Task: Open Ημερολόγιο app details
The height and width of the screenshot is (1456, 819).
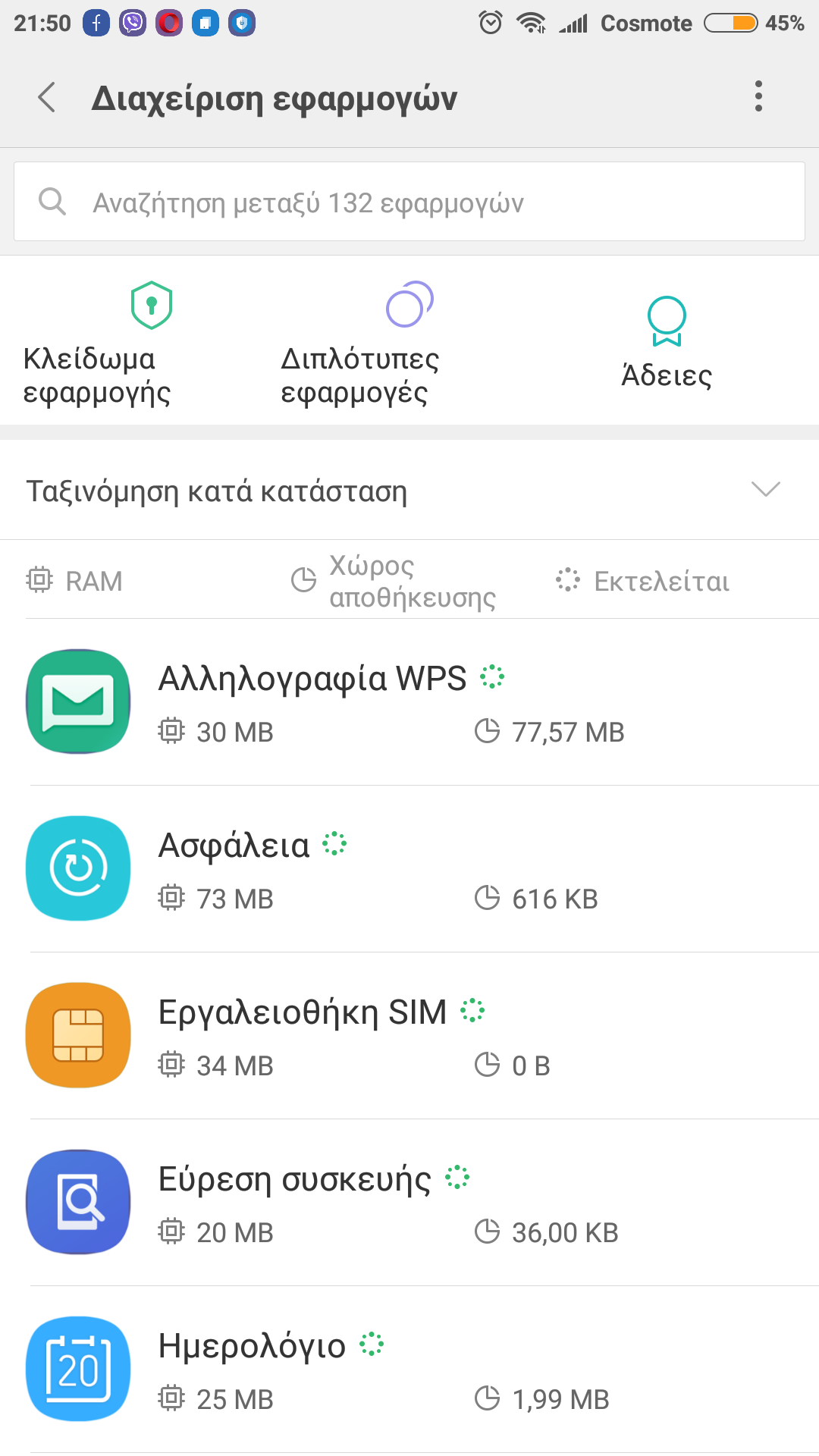Action: point(409,1370)
